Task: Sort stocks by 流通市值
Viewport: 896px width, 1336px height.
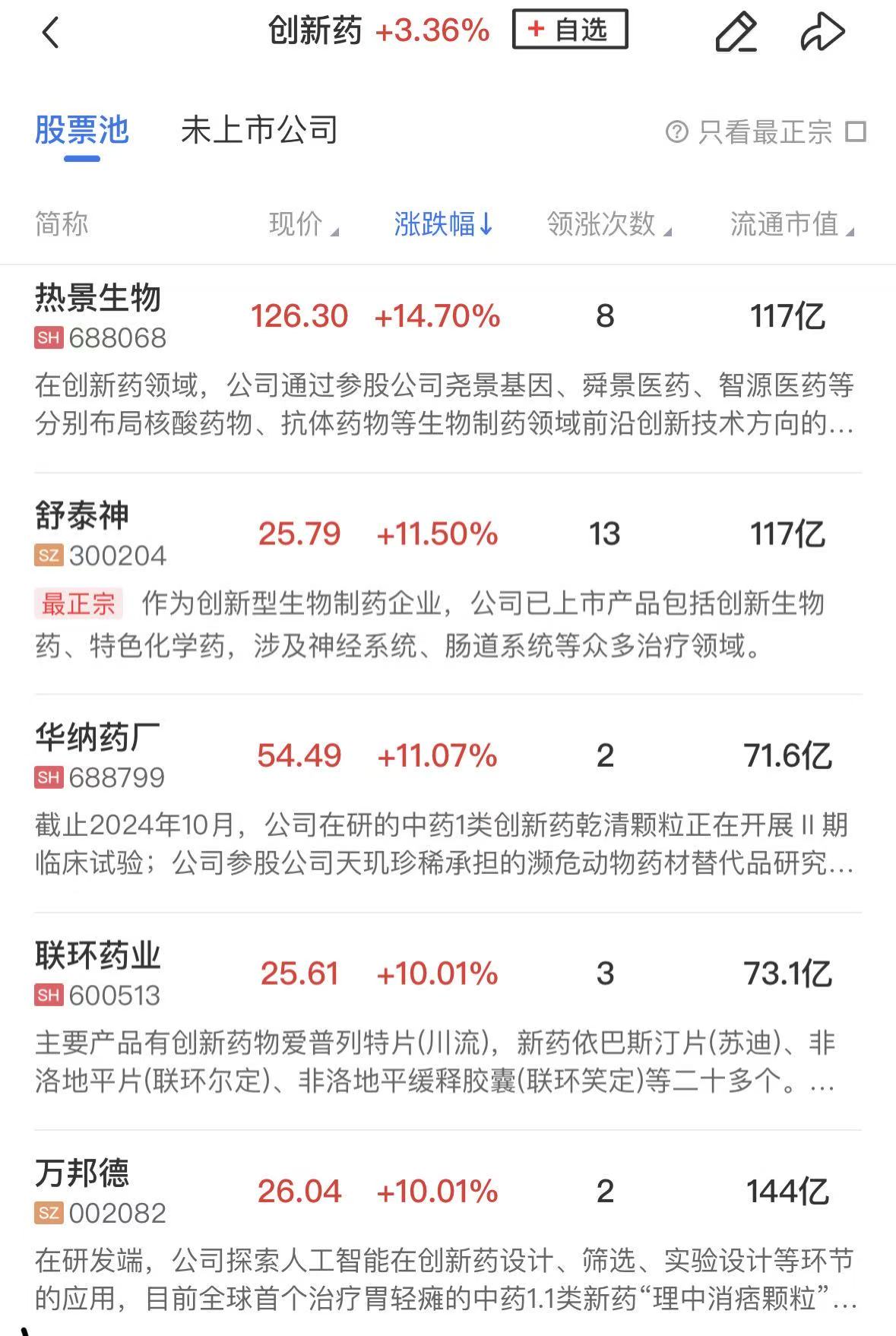Action: (792, 224)
